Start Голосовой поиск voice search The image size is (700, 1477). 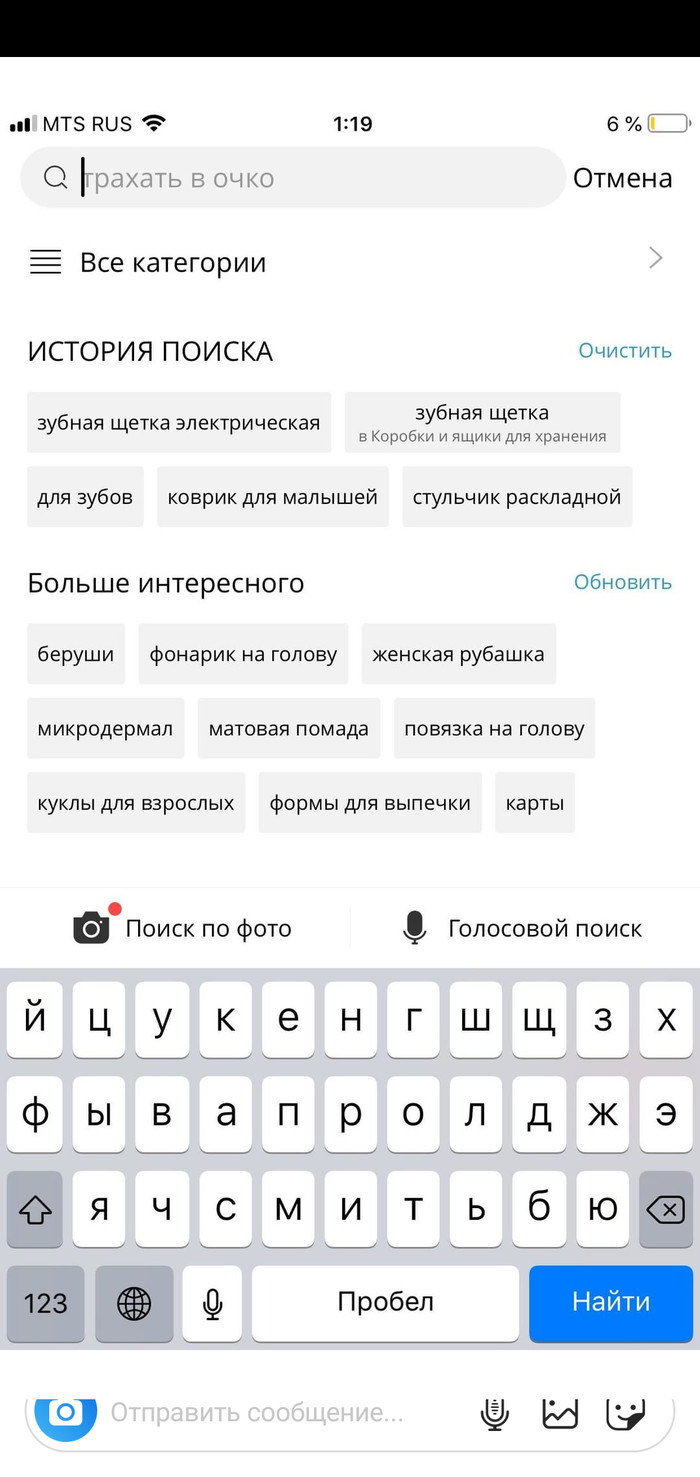pyautogui.click(x=522, y=928)
